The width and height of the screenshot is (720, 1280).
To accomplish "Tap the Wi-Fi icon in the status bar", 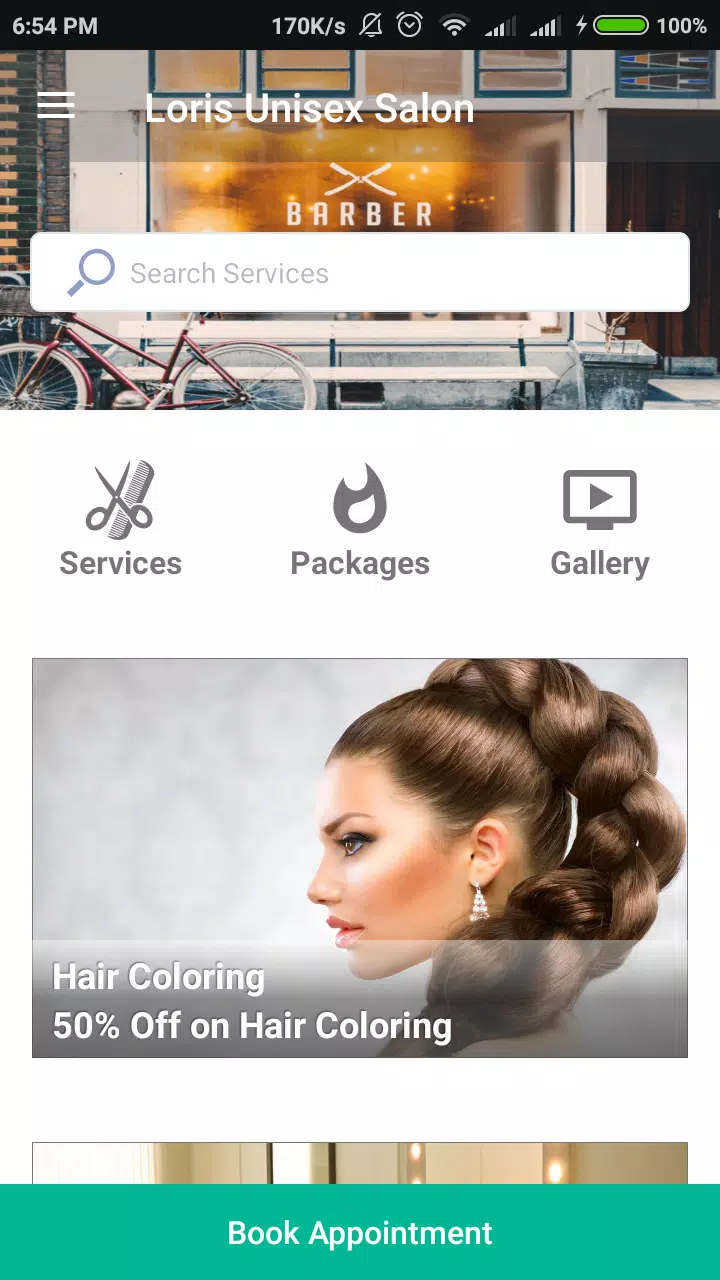I will (x=455, y=25).
